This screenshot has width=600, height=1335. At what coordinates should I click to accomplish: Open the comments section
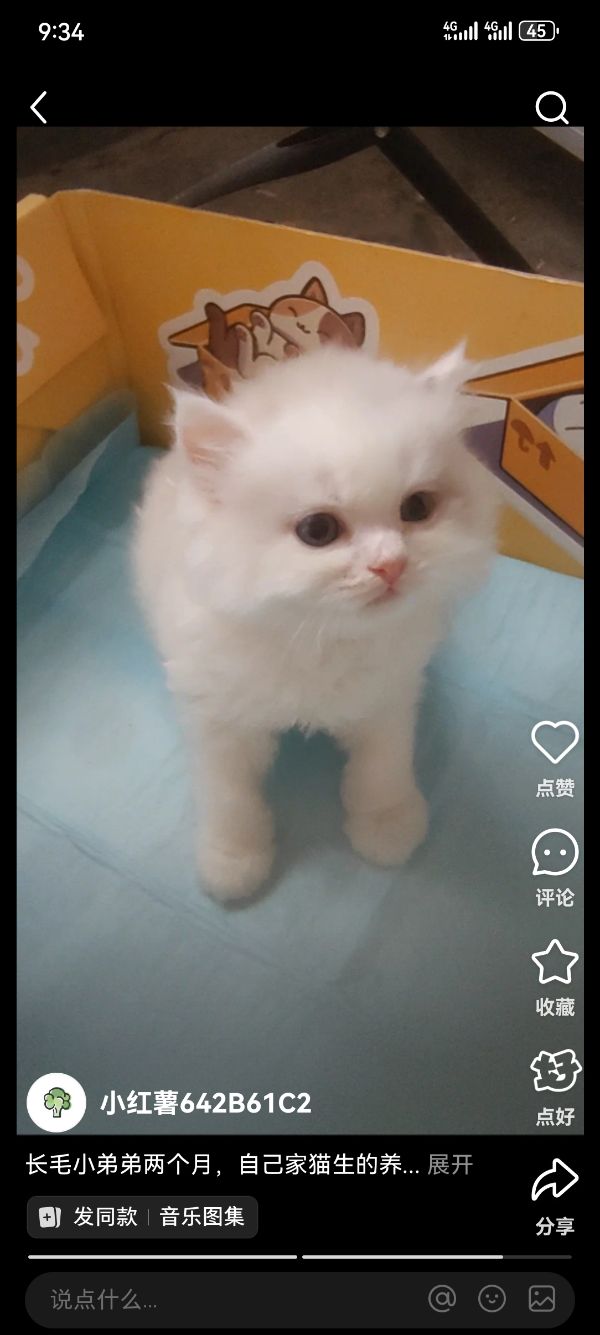point(554,853)
